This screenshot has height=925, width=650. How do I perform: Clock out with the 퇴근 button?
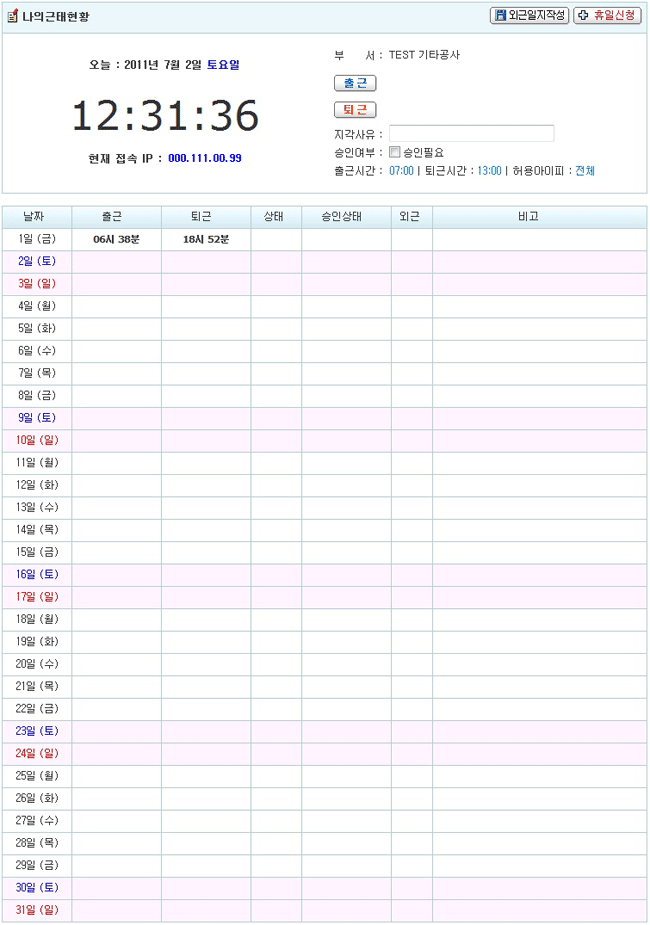coord(354,110)
